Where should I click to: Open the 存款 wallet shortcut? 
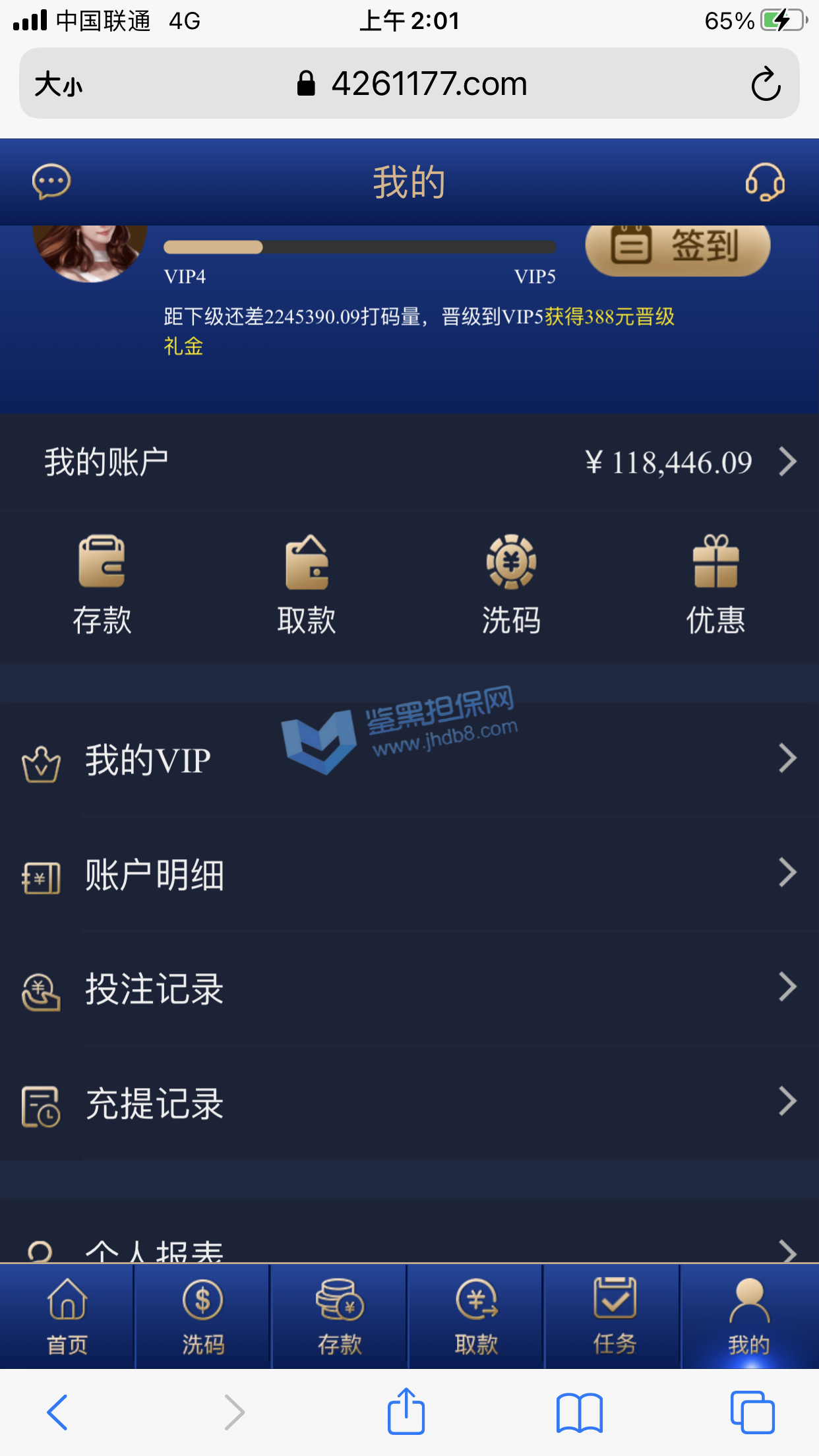(x=102, y=585)
